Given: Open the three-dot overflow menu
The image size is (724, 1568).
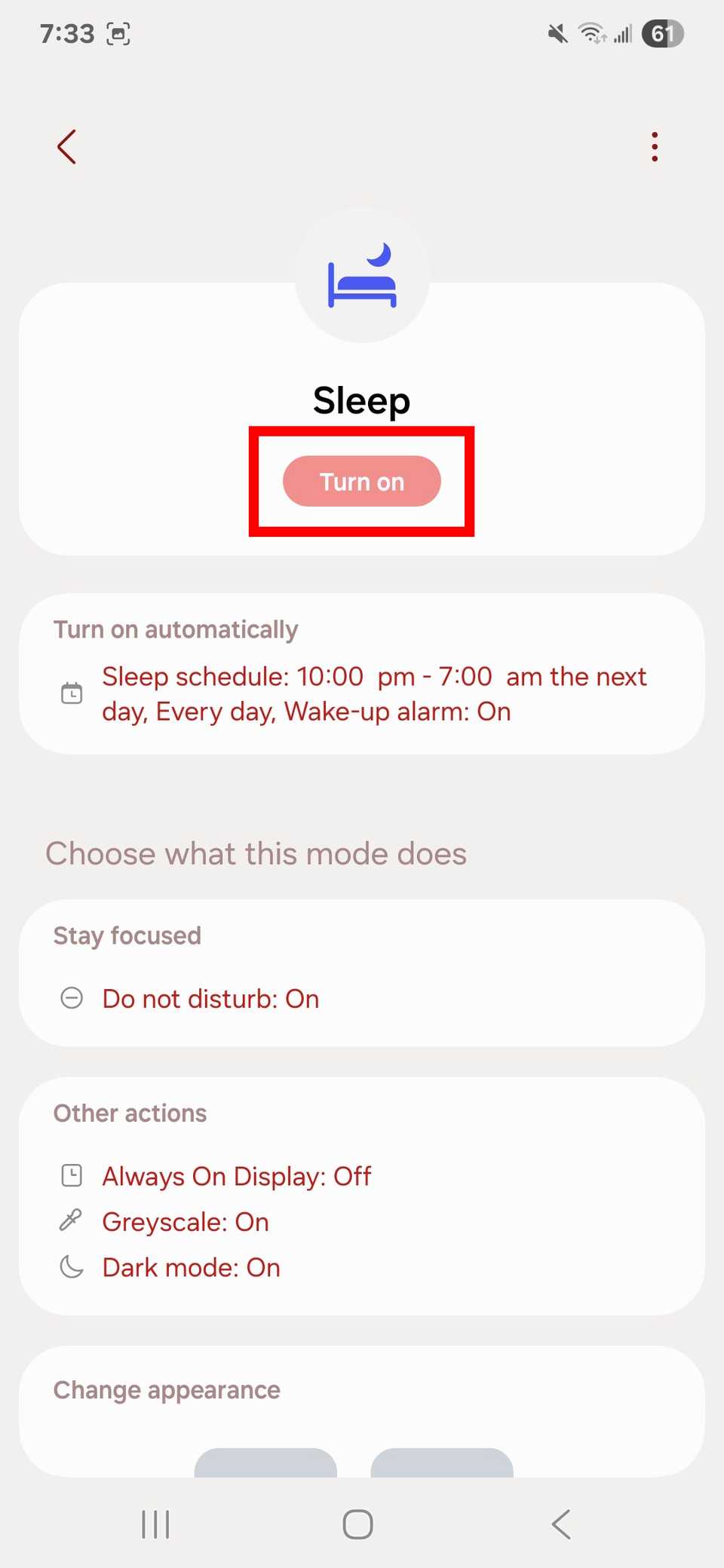Looking at the screenshot, I should click(655, 146).
